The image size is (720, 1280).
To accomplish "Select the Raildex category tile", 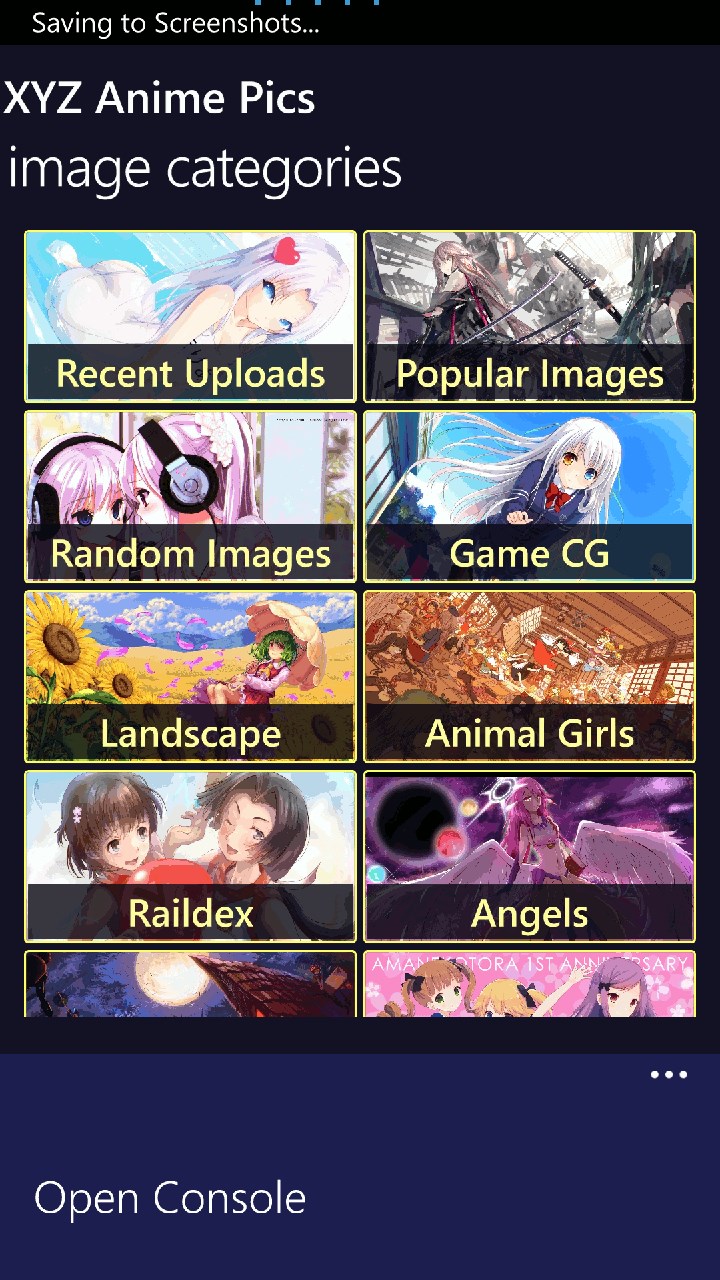I will 190,856.
